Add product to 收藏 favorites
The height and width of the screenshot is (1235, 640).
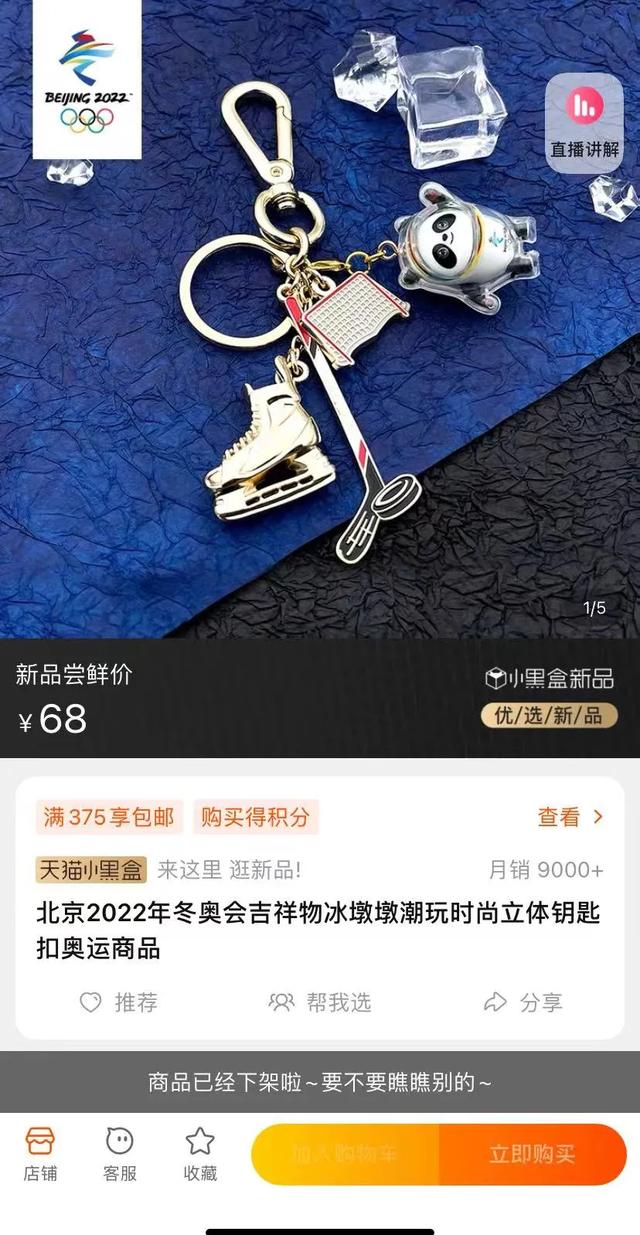(x=200, y=1154)
